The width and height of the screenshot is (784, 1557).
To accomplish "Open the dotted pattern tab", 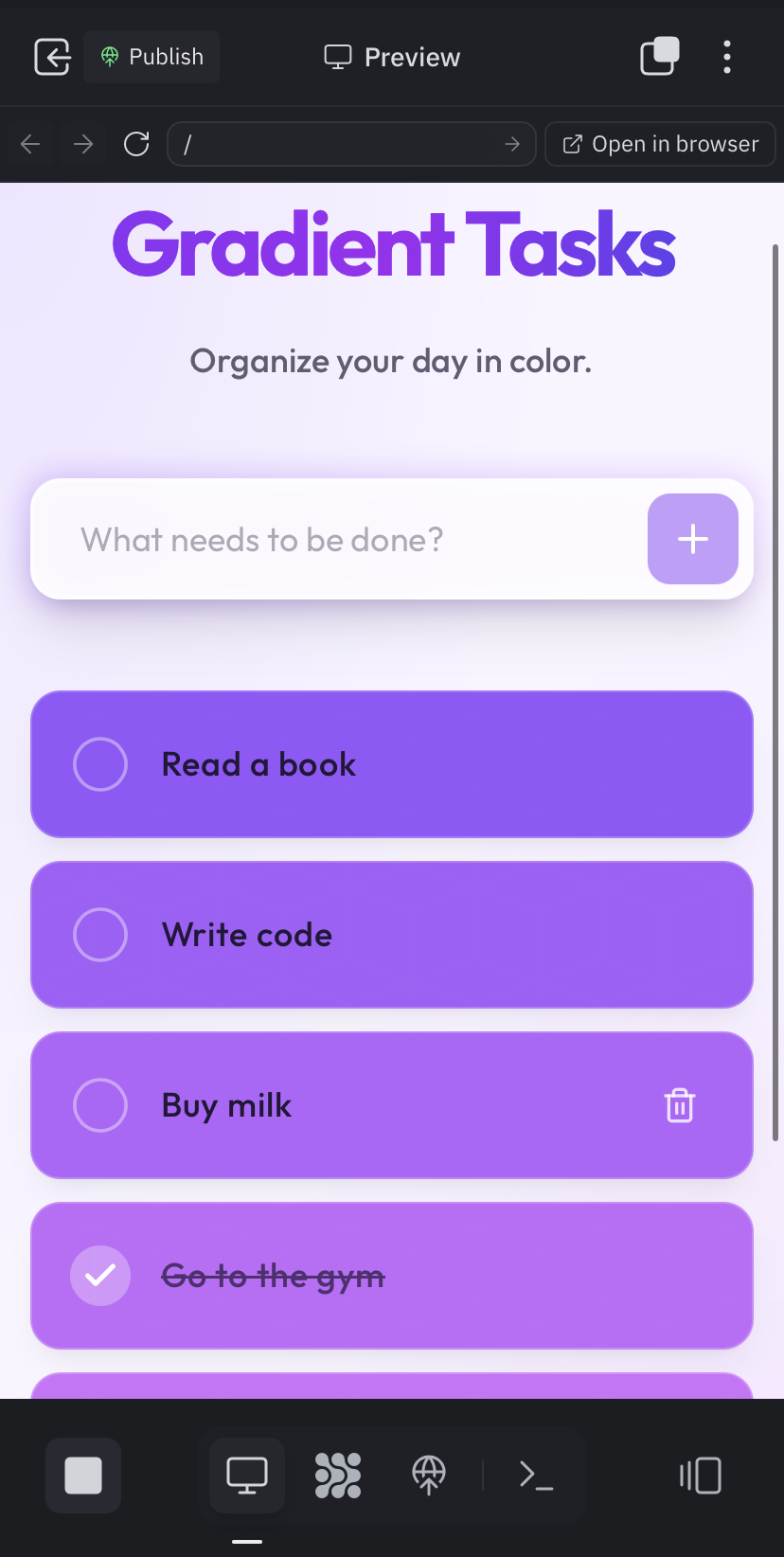I will (338, 1476).
